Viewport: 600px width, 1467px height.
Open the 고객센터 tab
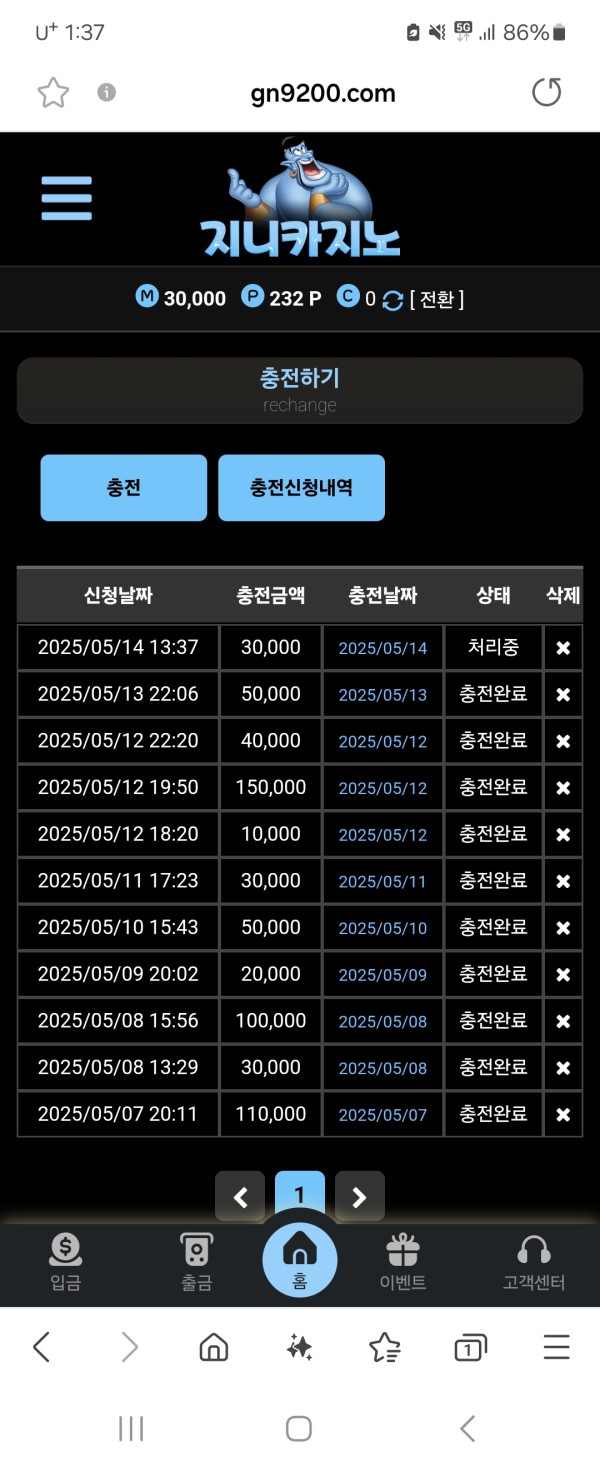(x=534, y=1262)
